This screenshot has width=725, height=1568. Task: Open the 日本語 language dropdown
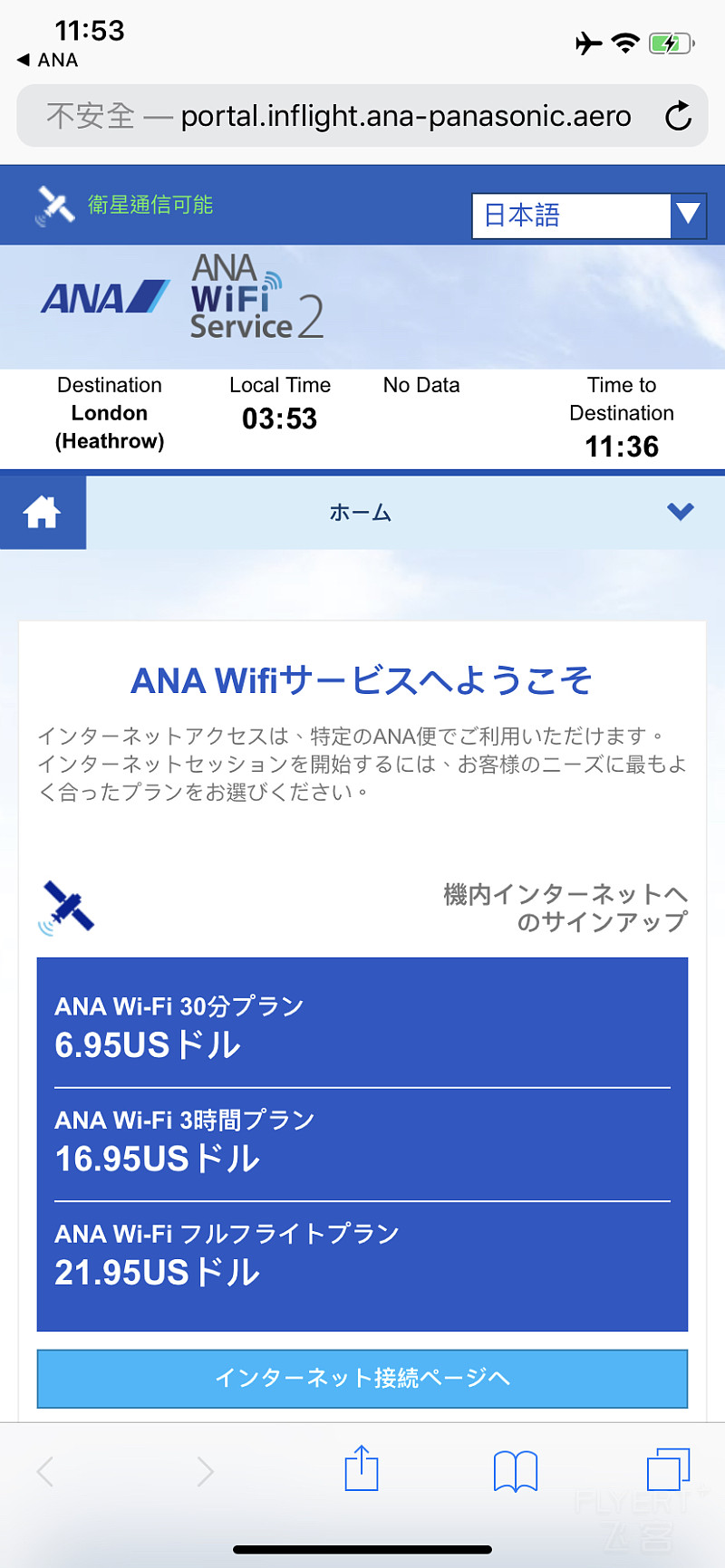(x=589, y=216)
